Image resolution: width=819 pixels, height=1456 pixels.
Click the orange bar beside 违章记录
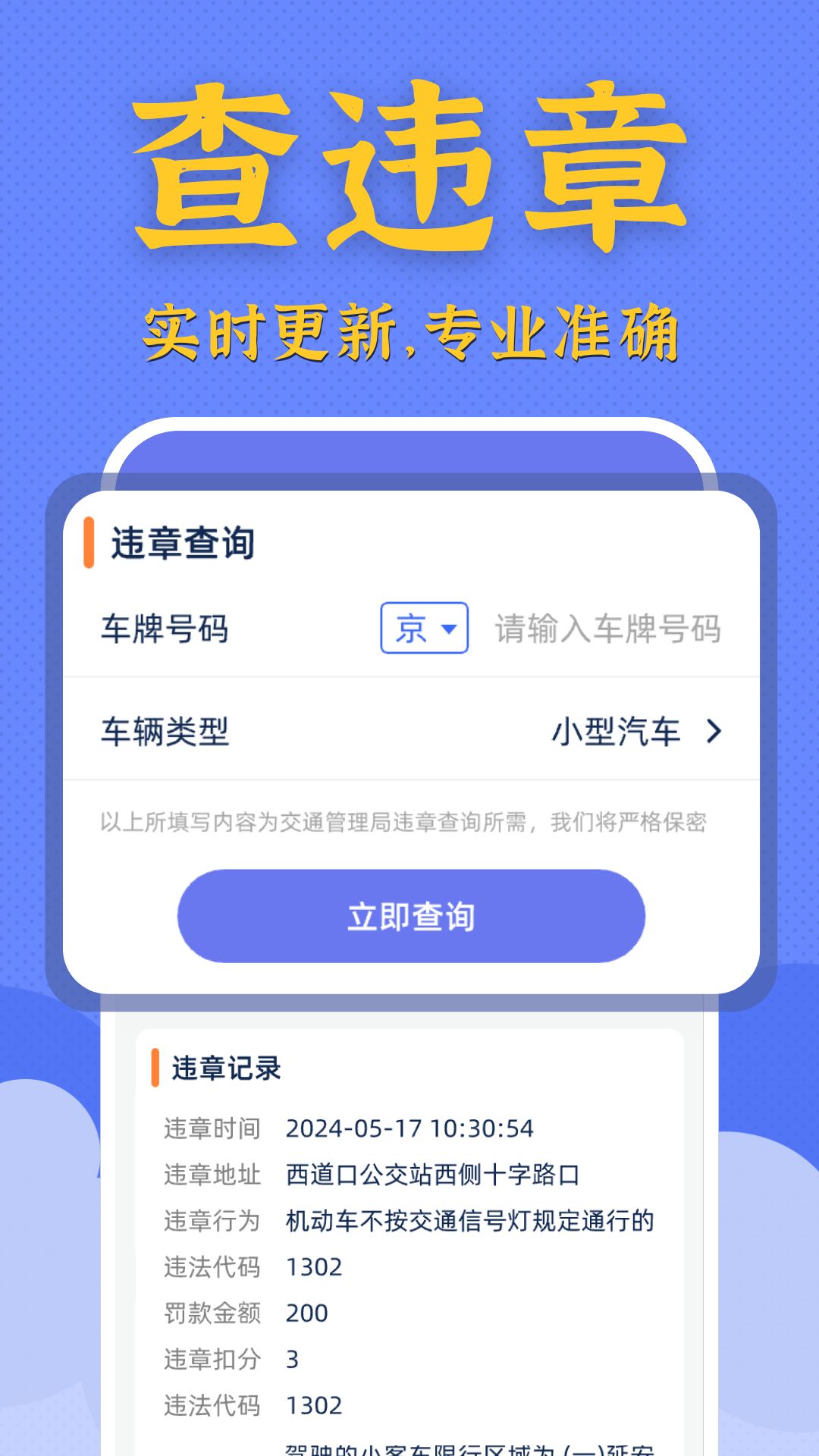pos(157,1069)
